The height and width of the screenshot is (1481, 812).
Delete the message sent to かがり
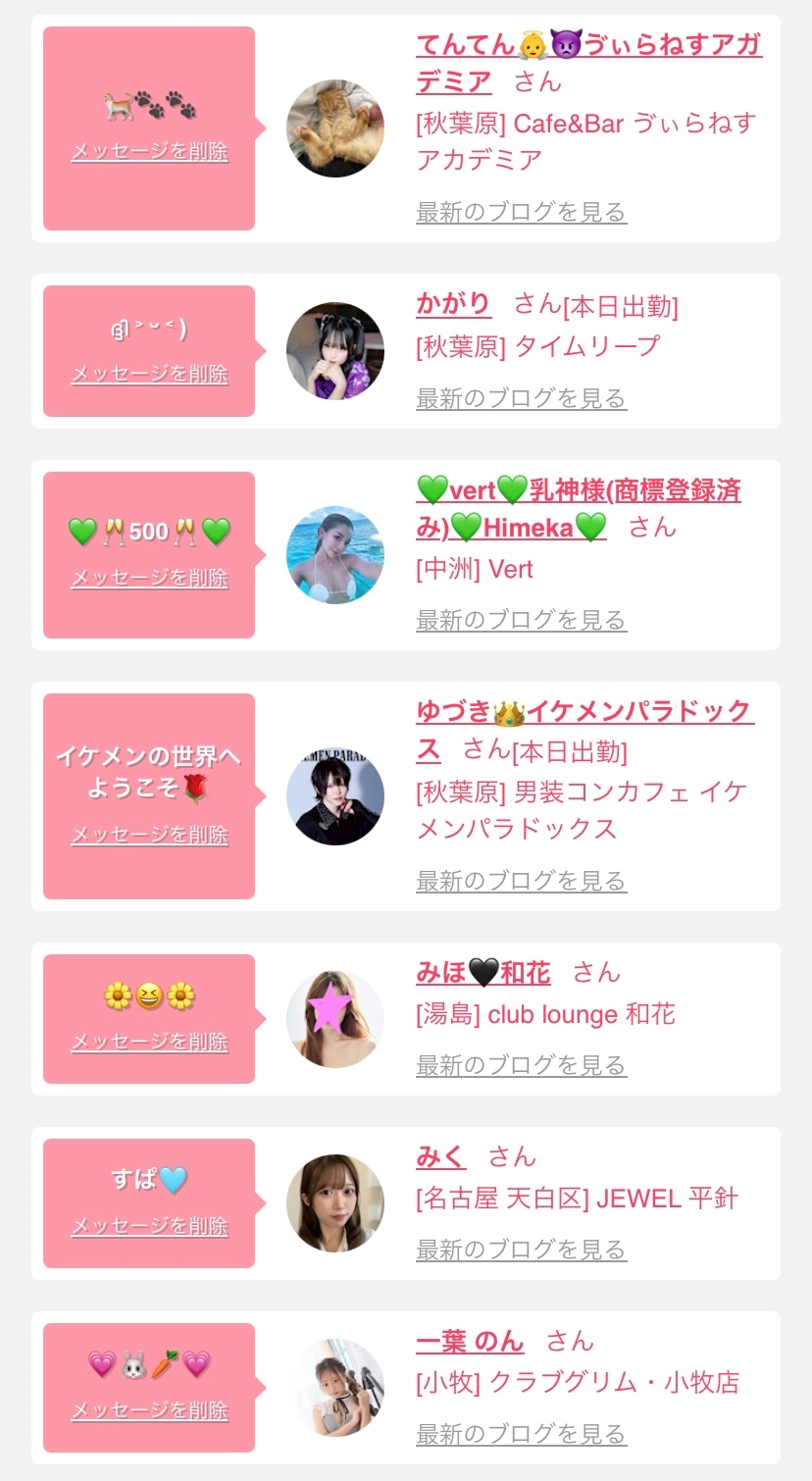click(x=149, y=375)
